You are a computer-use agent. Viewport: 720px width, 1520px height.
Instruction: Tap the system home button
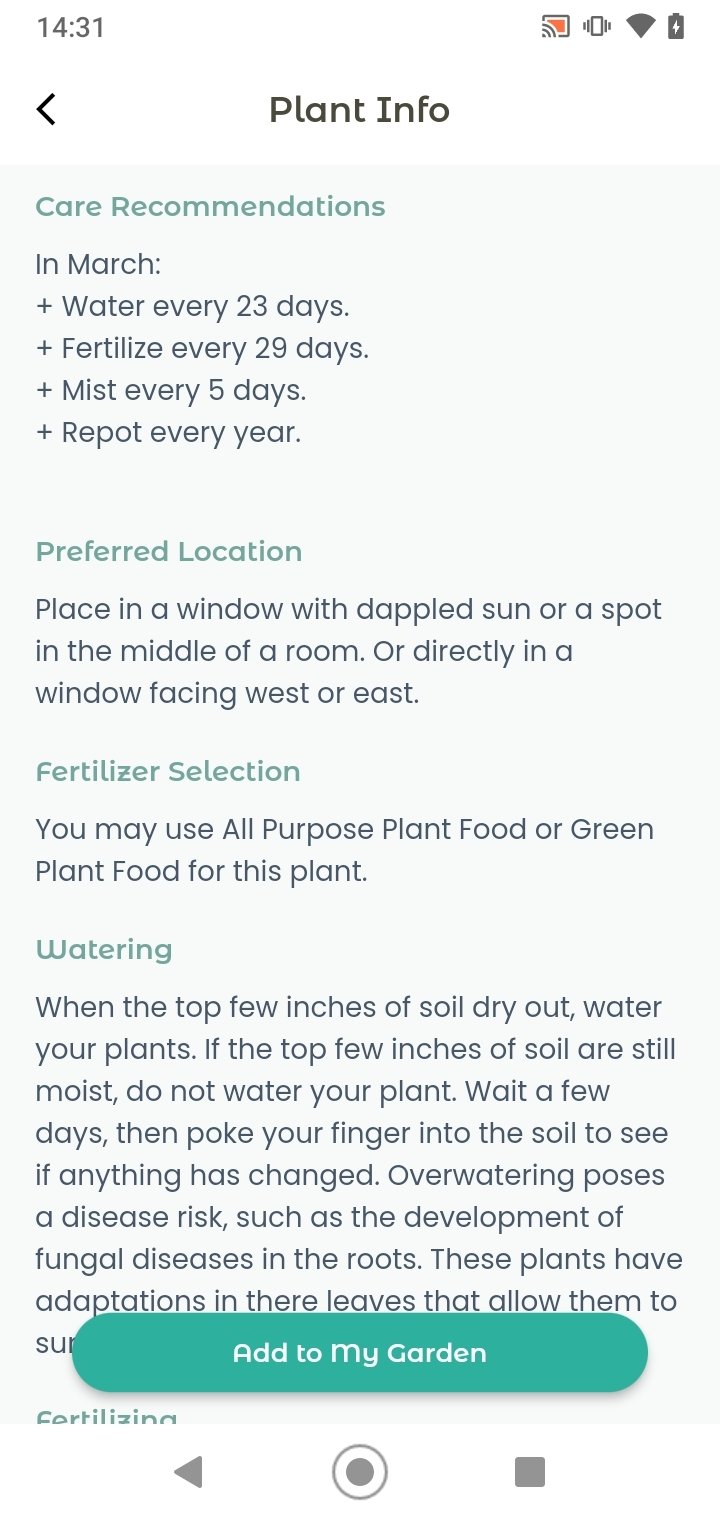360,1472
